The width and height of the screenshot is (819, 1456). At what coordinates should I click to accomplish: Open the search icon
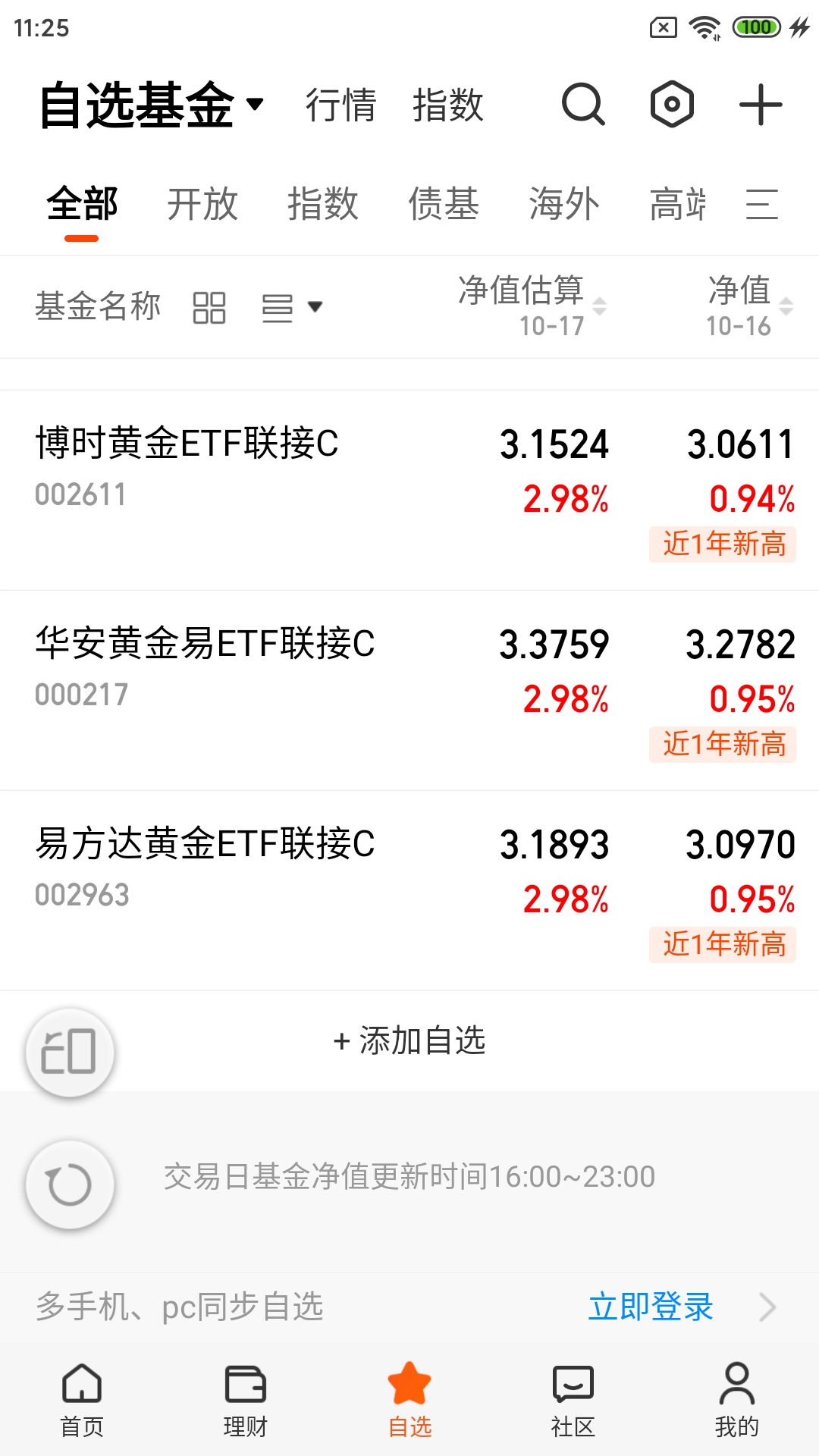pyautogui.click(x=583, y=105)
